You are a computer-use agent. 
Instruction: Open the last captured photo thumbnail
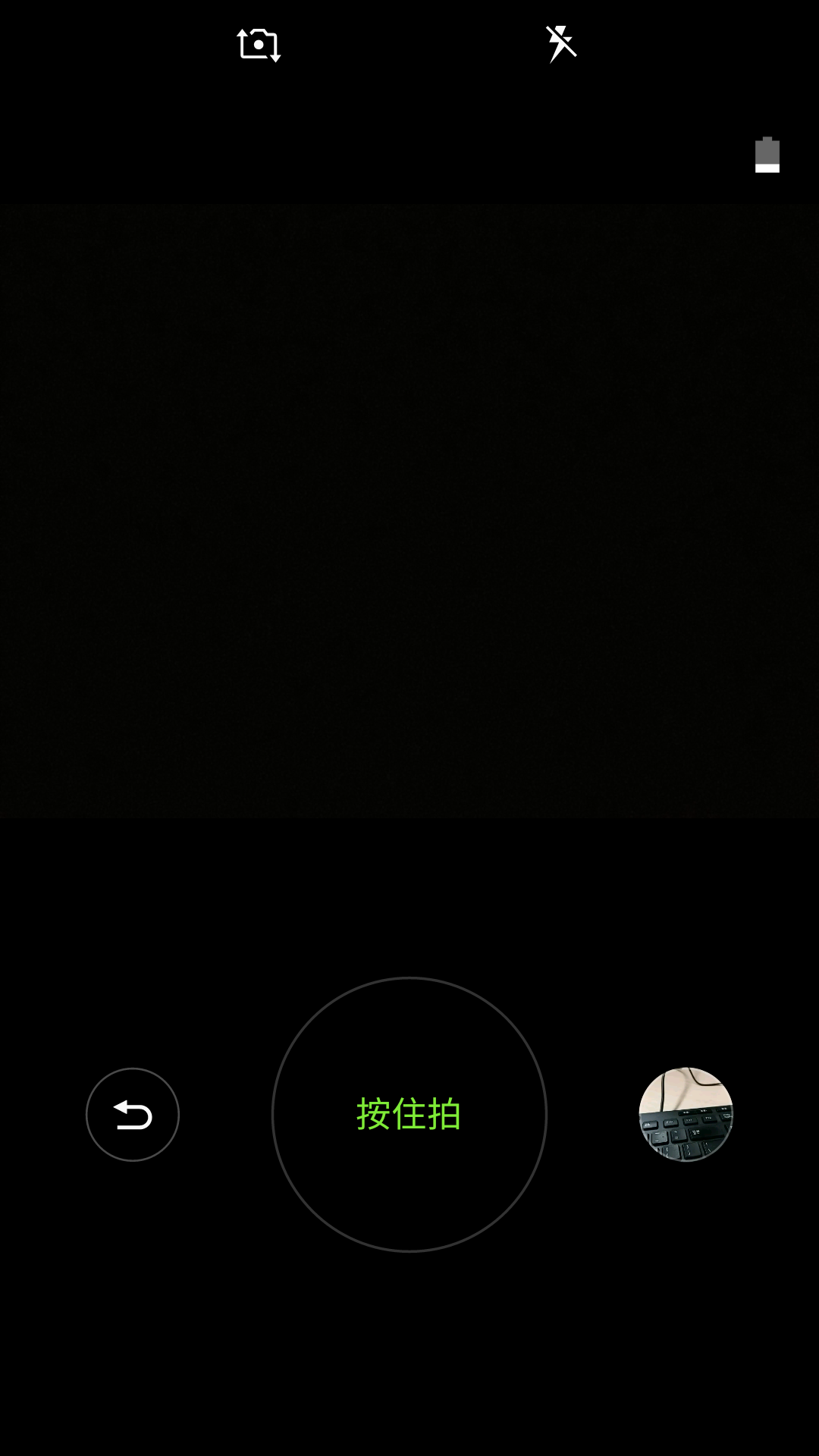click(x=686, y=1114)
